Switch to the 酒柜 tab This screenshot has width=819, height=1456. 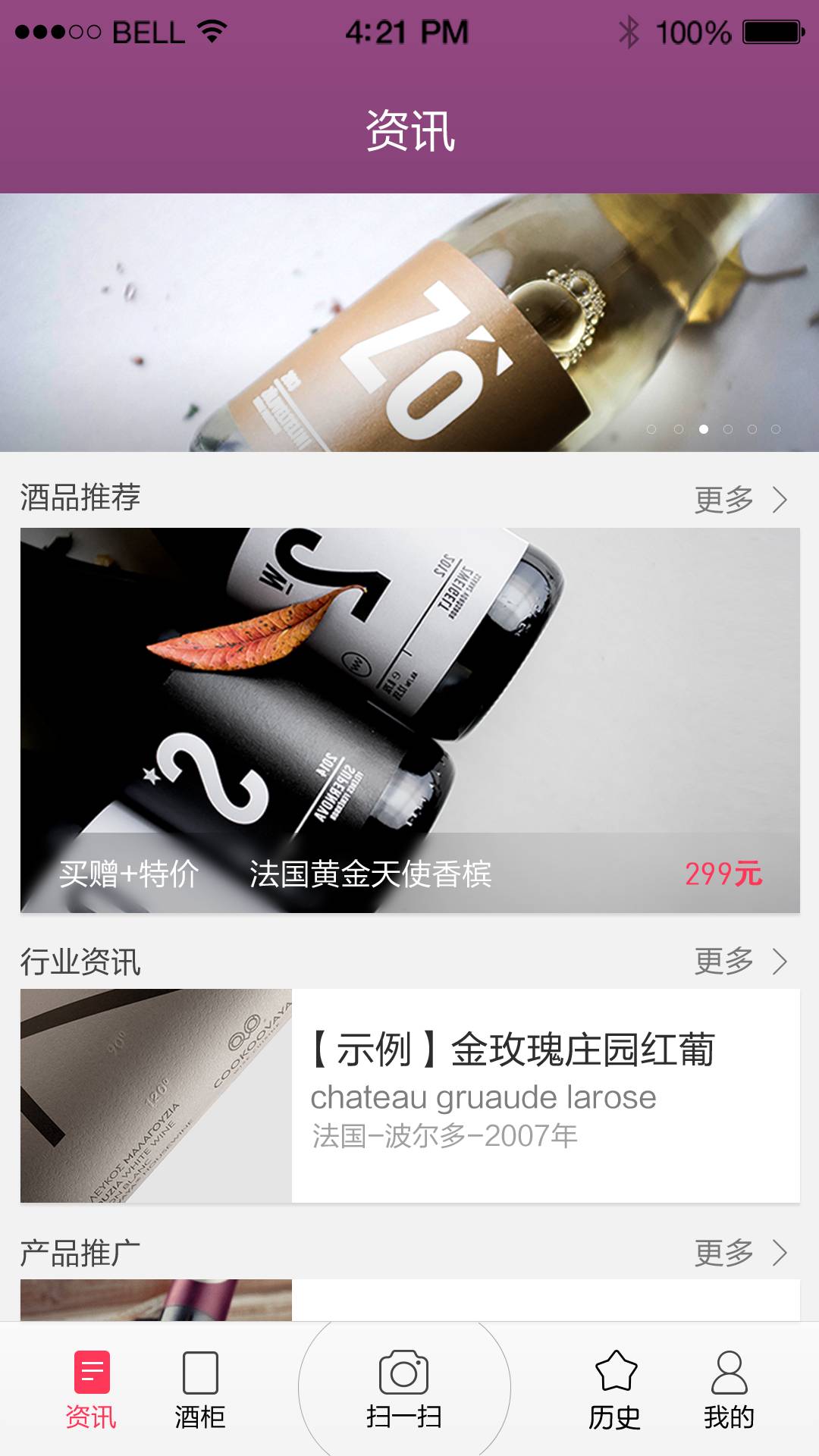pos(200,1390)
